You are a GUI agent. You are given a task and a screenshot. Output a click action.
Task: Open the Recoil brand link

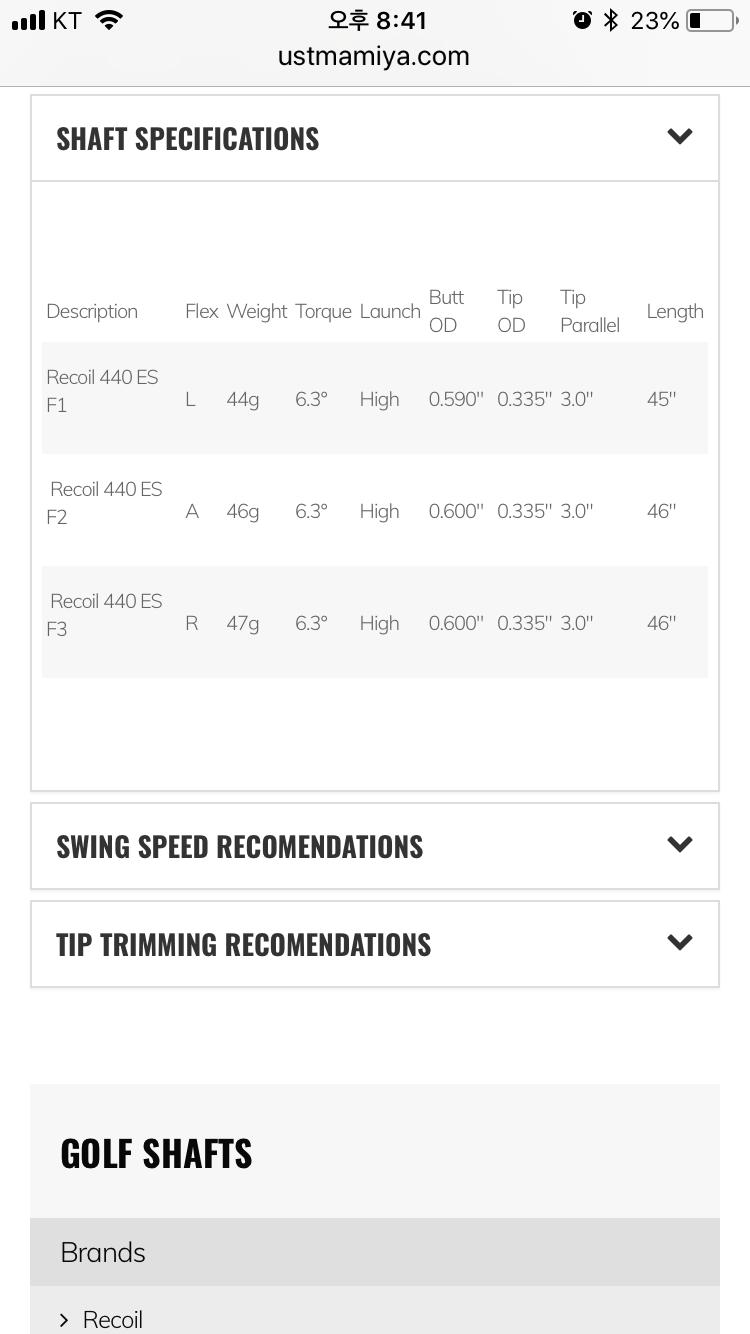coord(112,1319)
